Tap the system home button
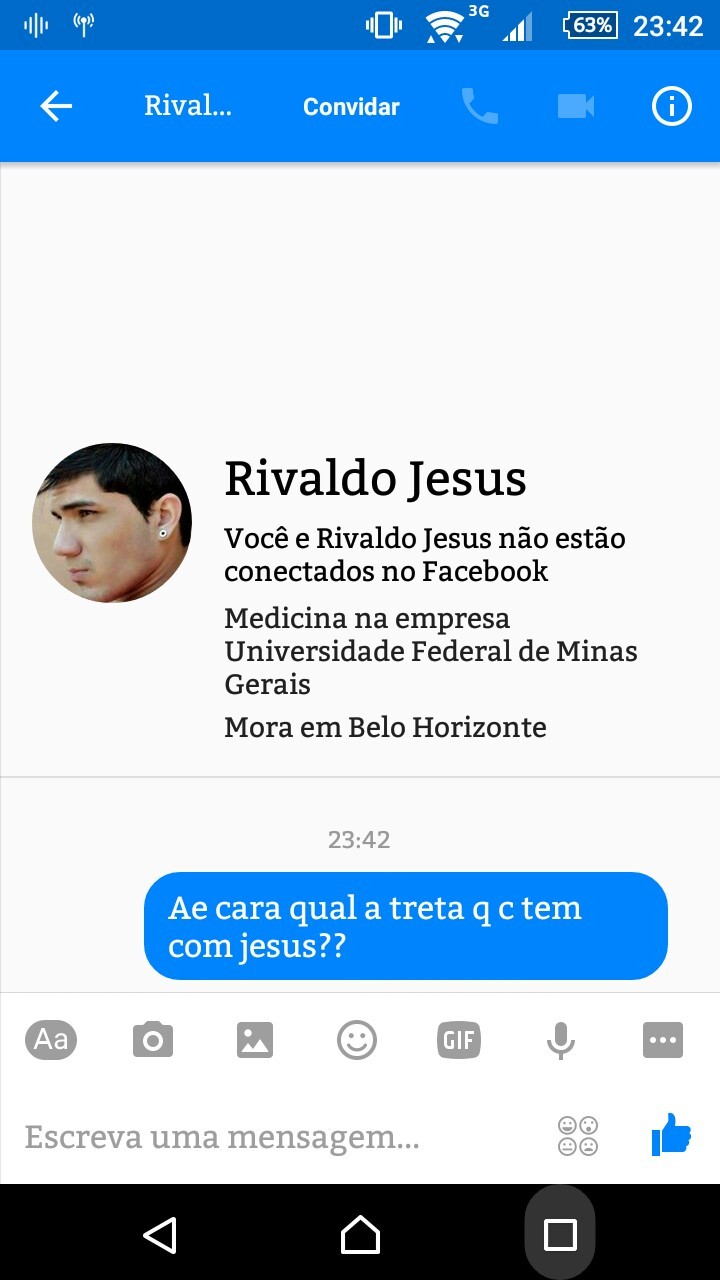Image resolution: width=720 pixels, height=1280 pixels. [x=360, y=1235]
